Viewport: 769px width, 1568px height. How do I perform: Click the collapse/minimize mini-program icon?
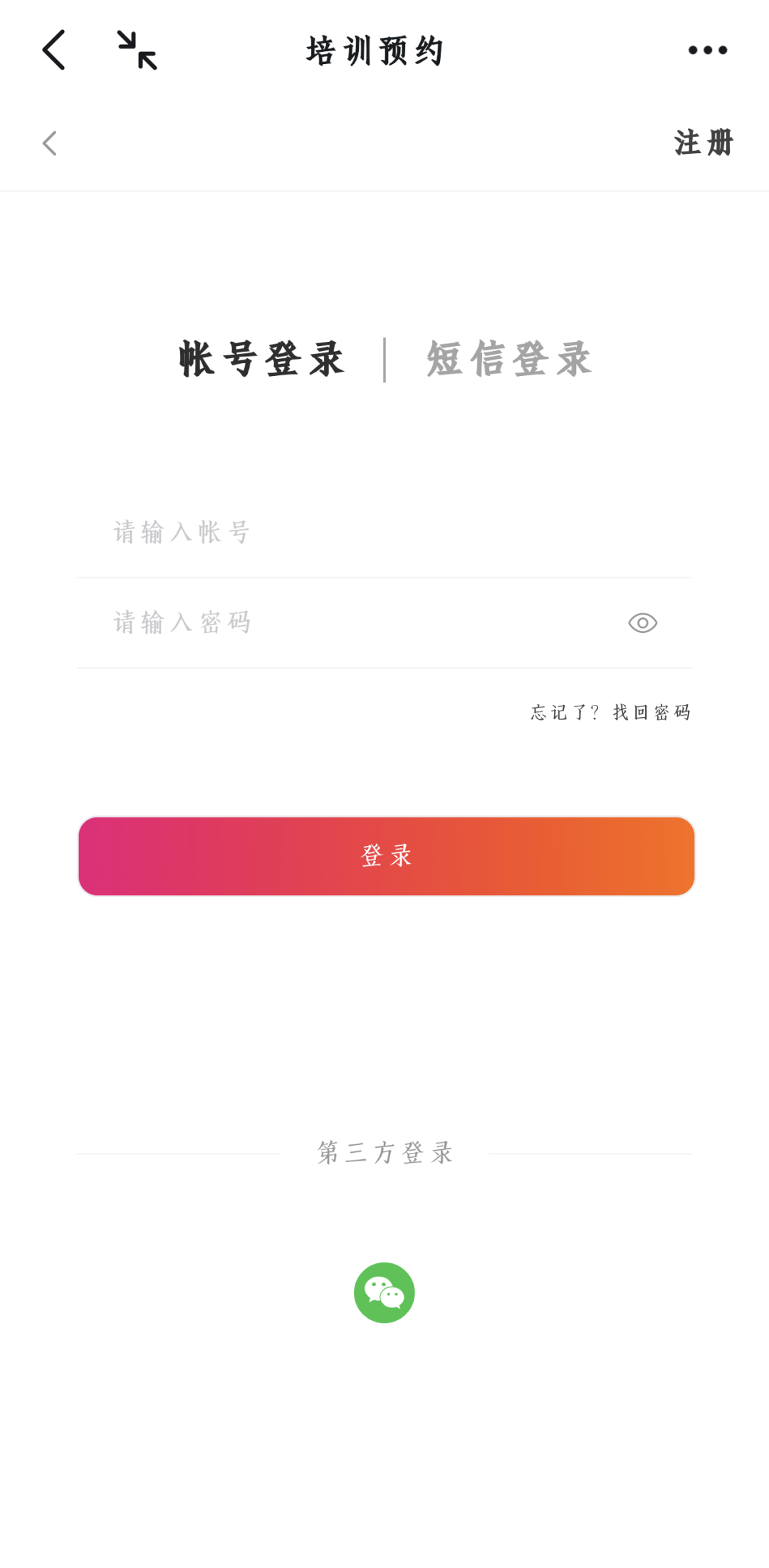137,51
